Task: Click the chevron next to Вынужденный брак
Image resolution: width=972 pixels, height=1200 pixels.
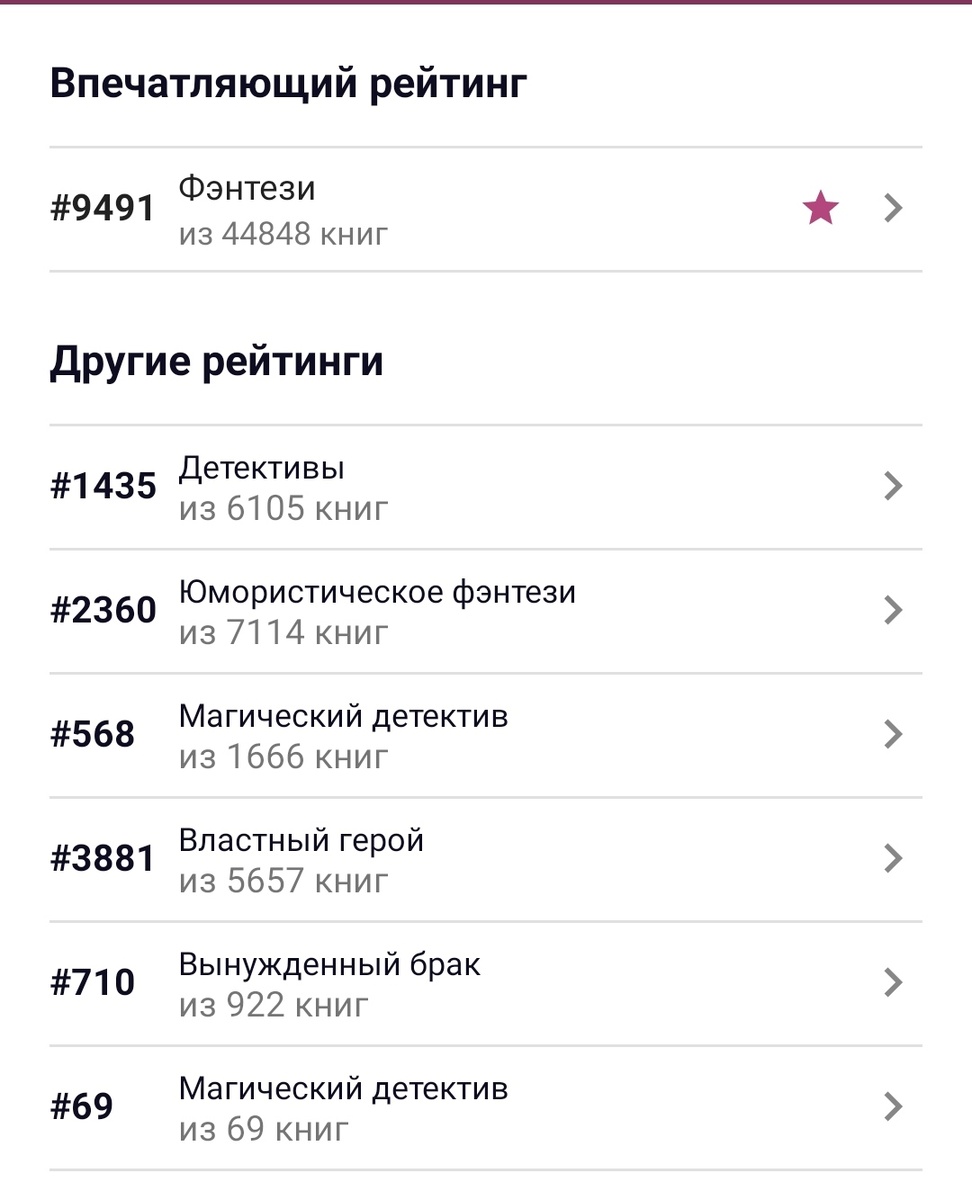Action: pyautogui.click(x=893, y=982)
